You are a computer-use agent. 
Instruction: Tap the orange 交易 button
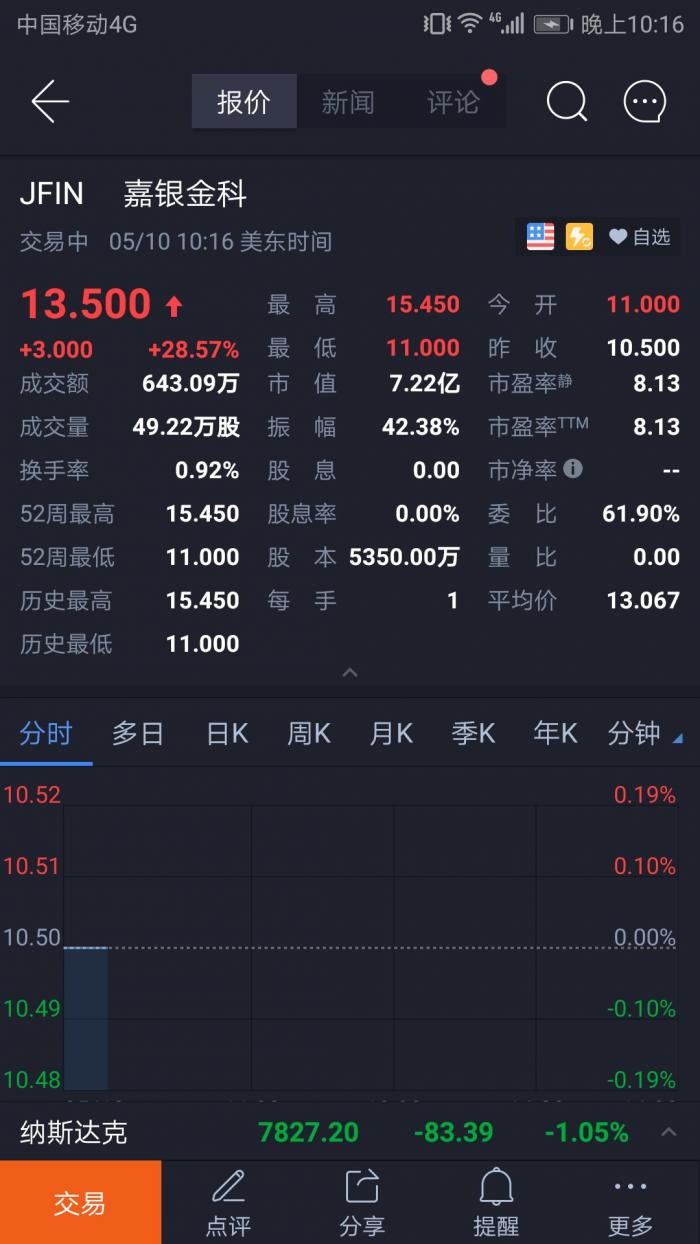click(x=80, y=1202)
